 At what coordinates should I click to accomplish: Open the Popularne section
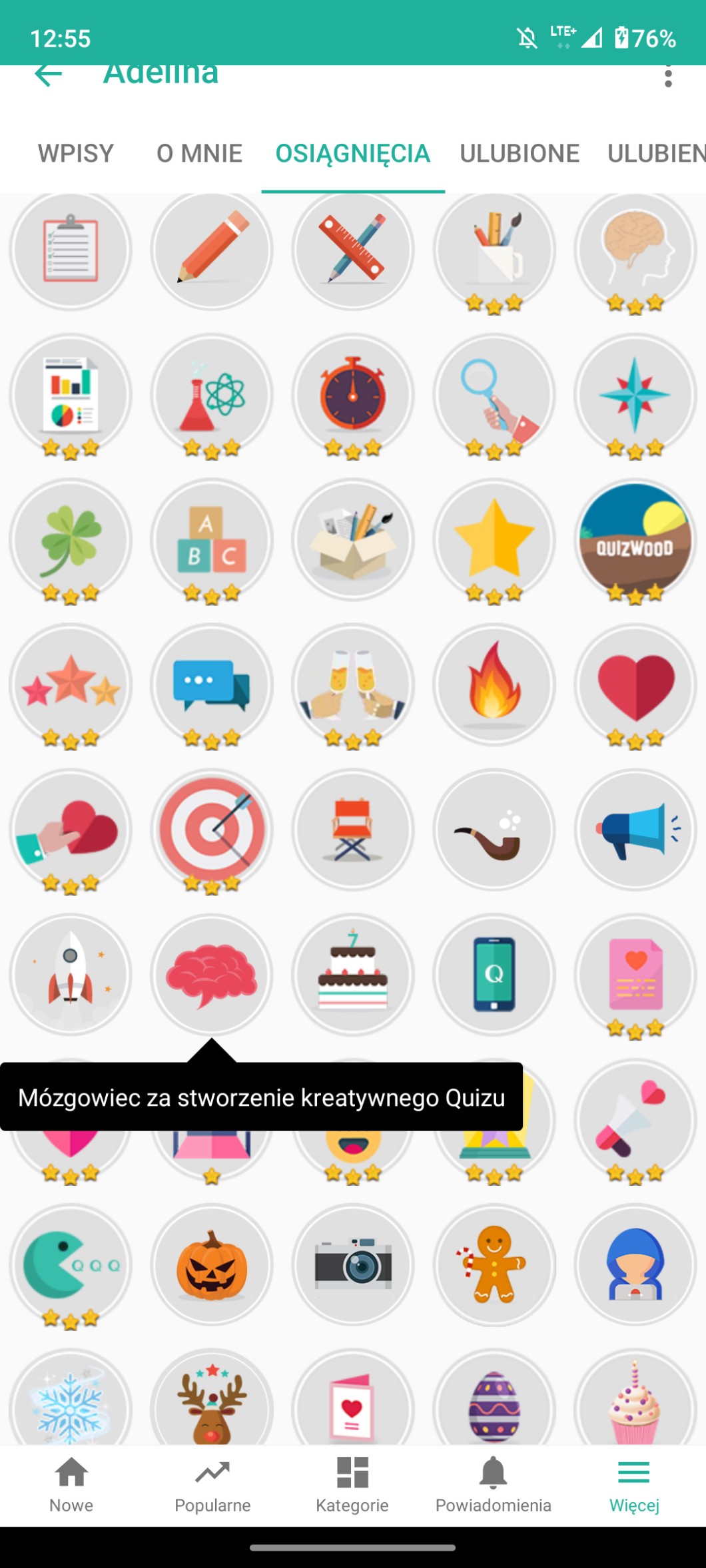212,1483
